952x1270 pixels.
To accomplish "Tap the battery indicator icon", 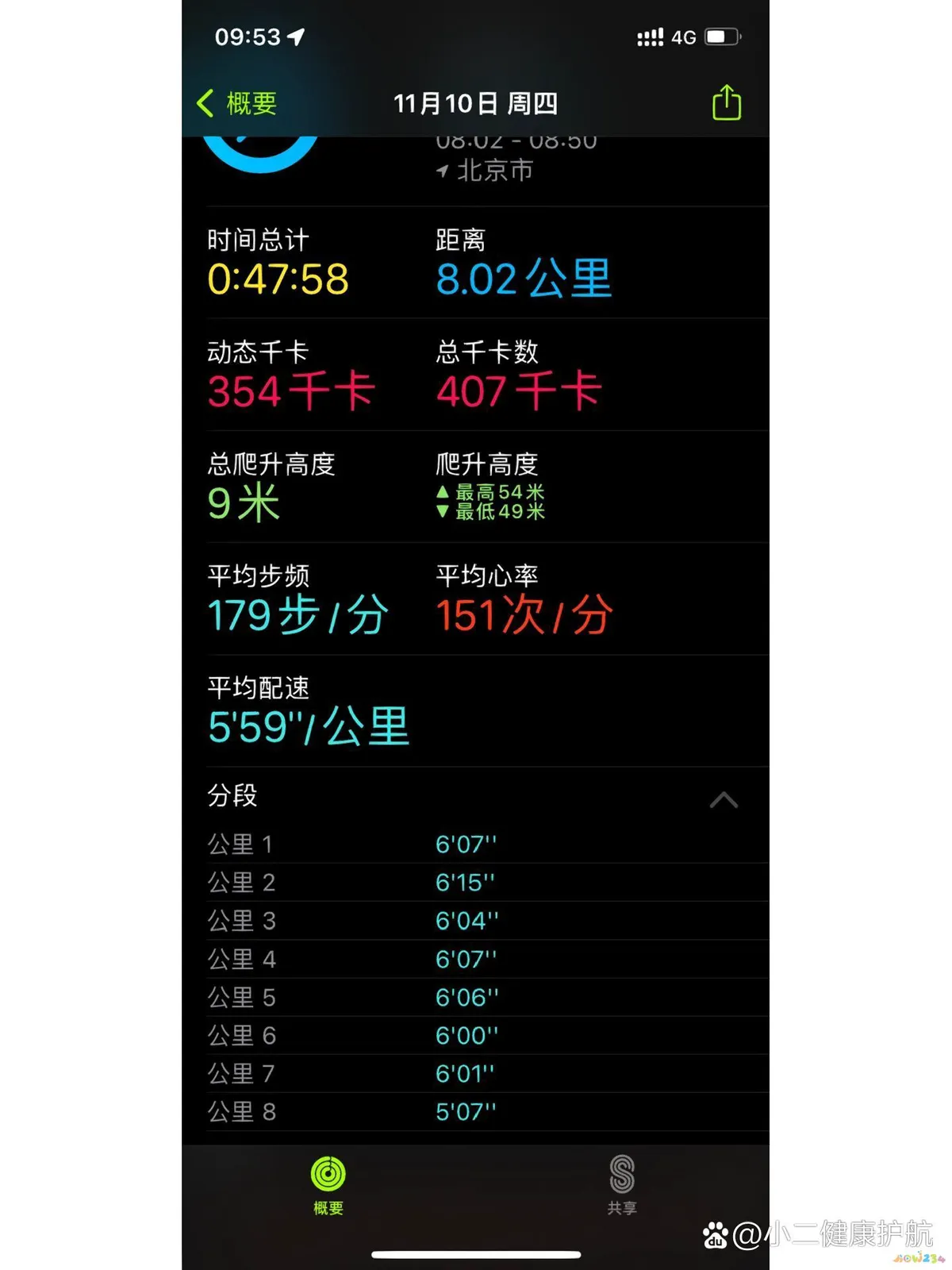I will point(722,37).
